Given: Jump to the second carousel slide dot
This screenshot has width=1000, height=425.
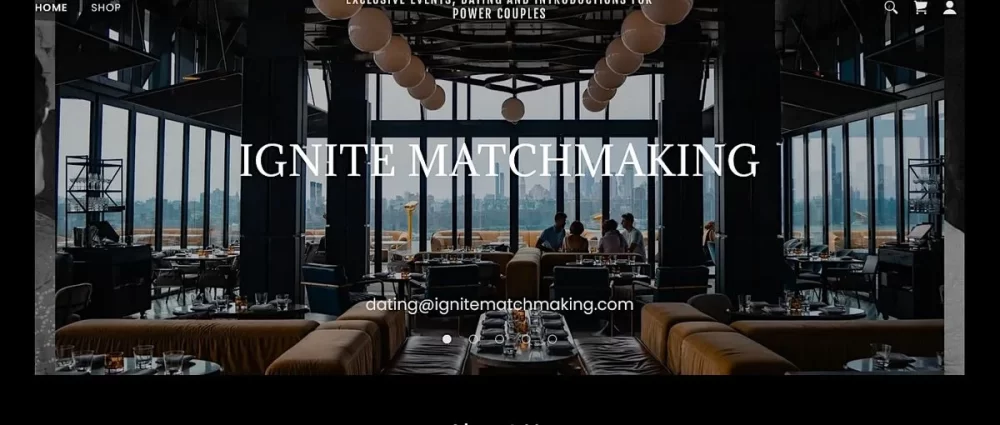Looking at the screenshot, I should (x=473, y=339).
